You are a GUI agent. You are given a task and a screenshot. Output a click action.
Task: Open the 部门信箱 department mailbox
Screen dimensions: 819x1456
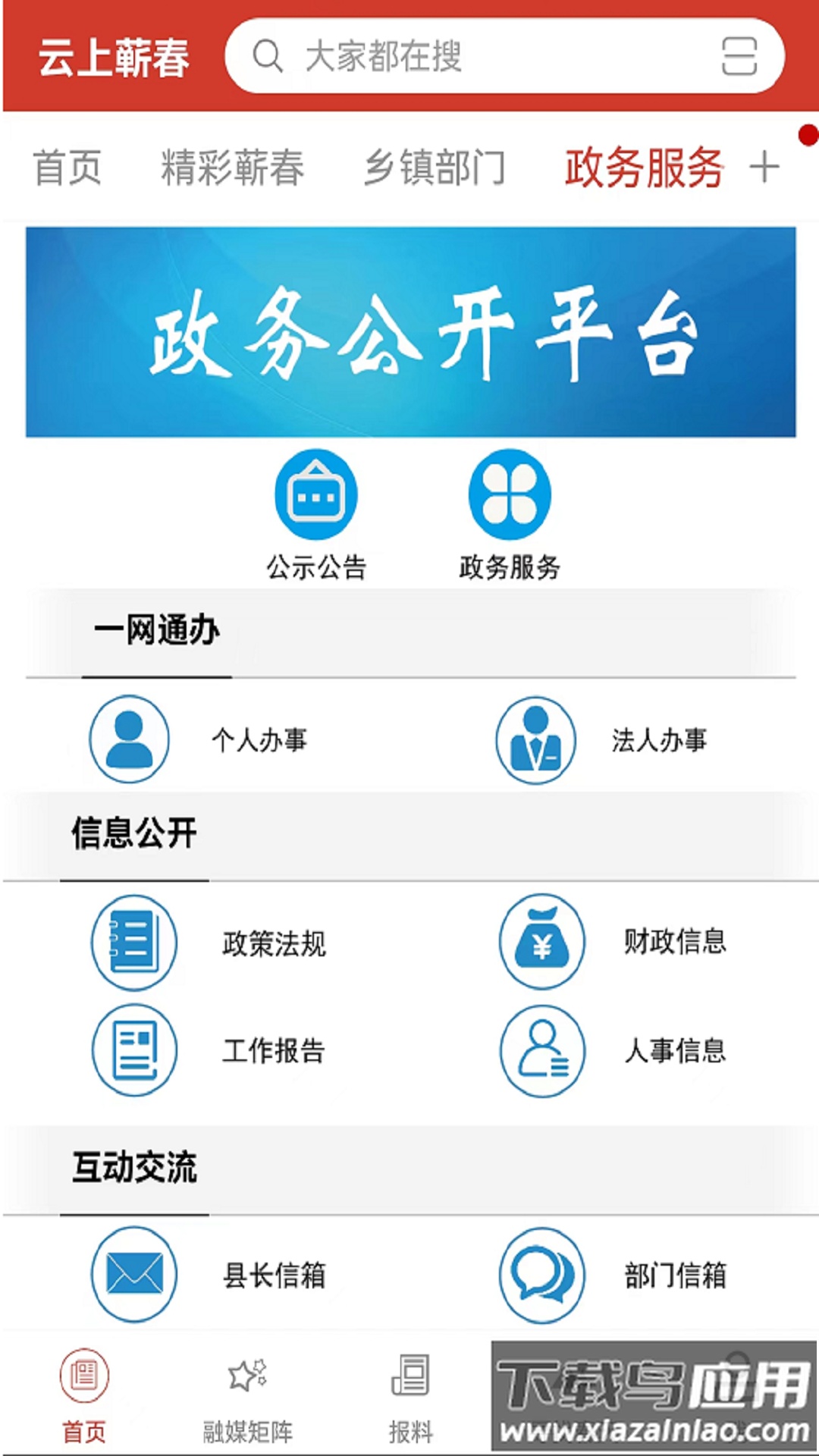coord(614,1275)
